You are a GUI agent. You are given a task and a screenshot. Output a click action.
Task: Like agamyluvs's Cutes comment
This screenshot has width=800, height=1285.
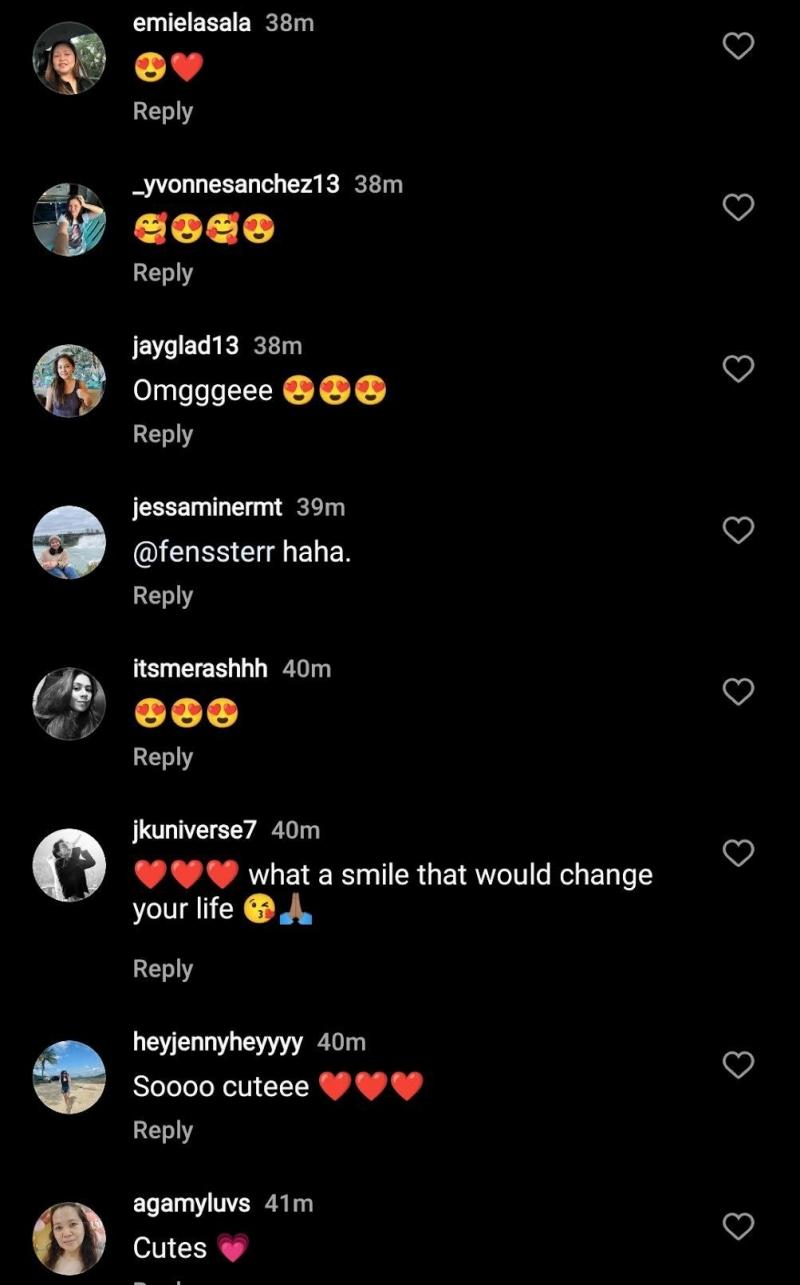tap(738, 1226)
